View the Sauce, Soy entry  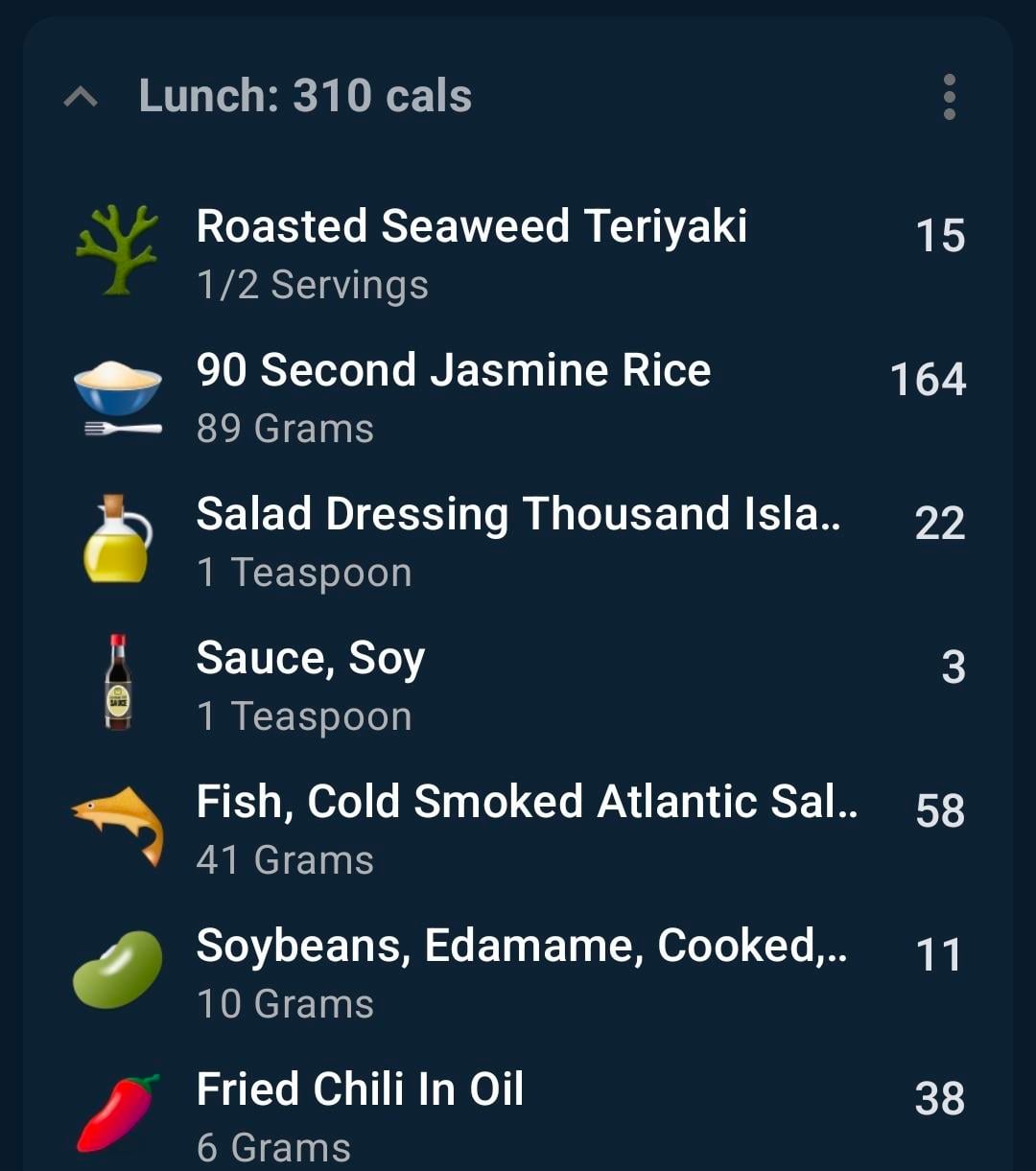pyautogui.click(x=310, y=684)
